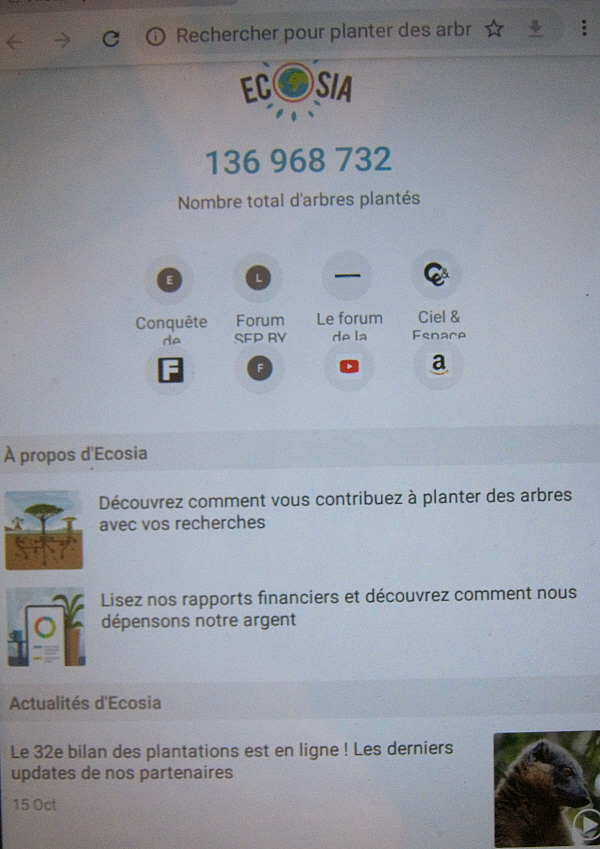Go forward to the next page
600x849 pixels.
tap(63, 40)
